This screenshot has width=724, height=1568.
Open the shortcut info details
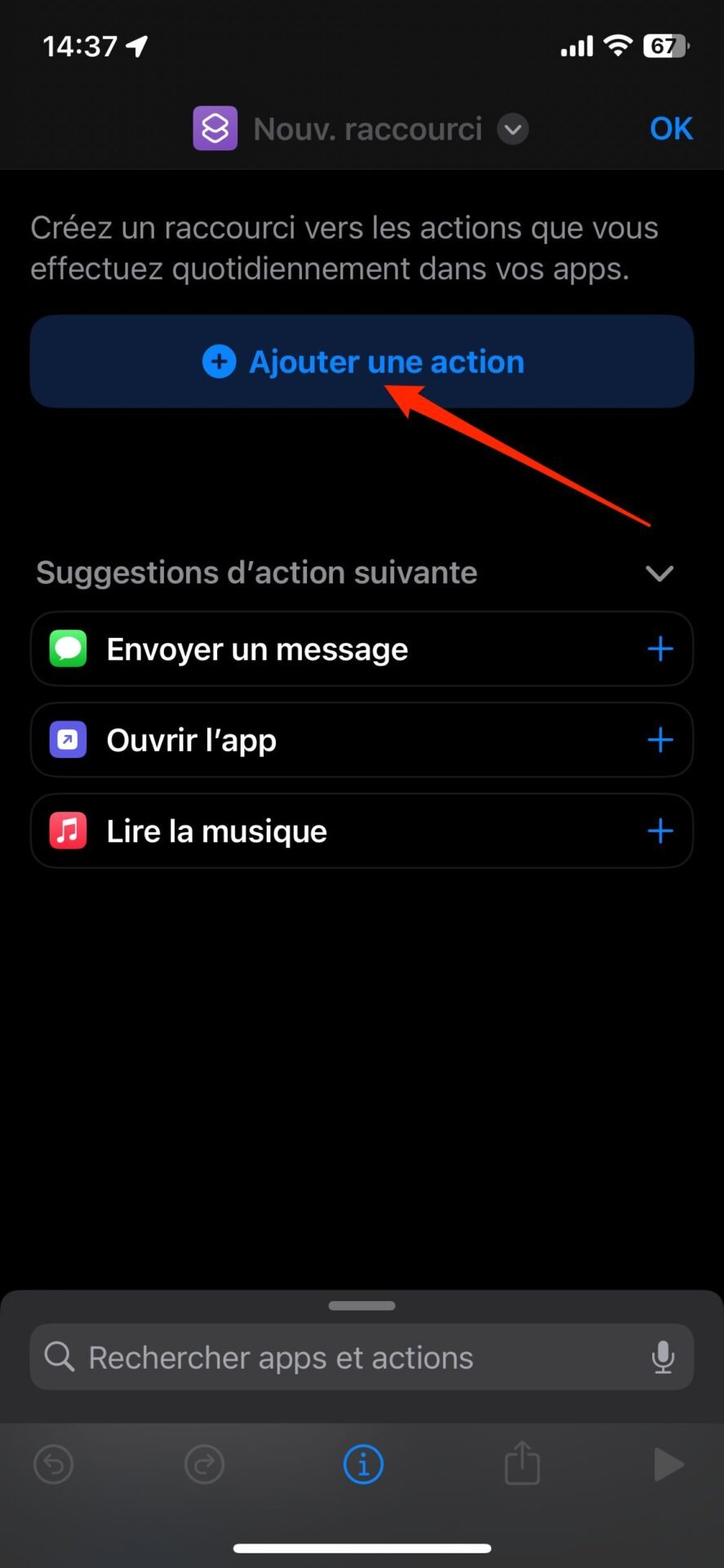pyautogui.click(x=363, y=1464)
